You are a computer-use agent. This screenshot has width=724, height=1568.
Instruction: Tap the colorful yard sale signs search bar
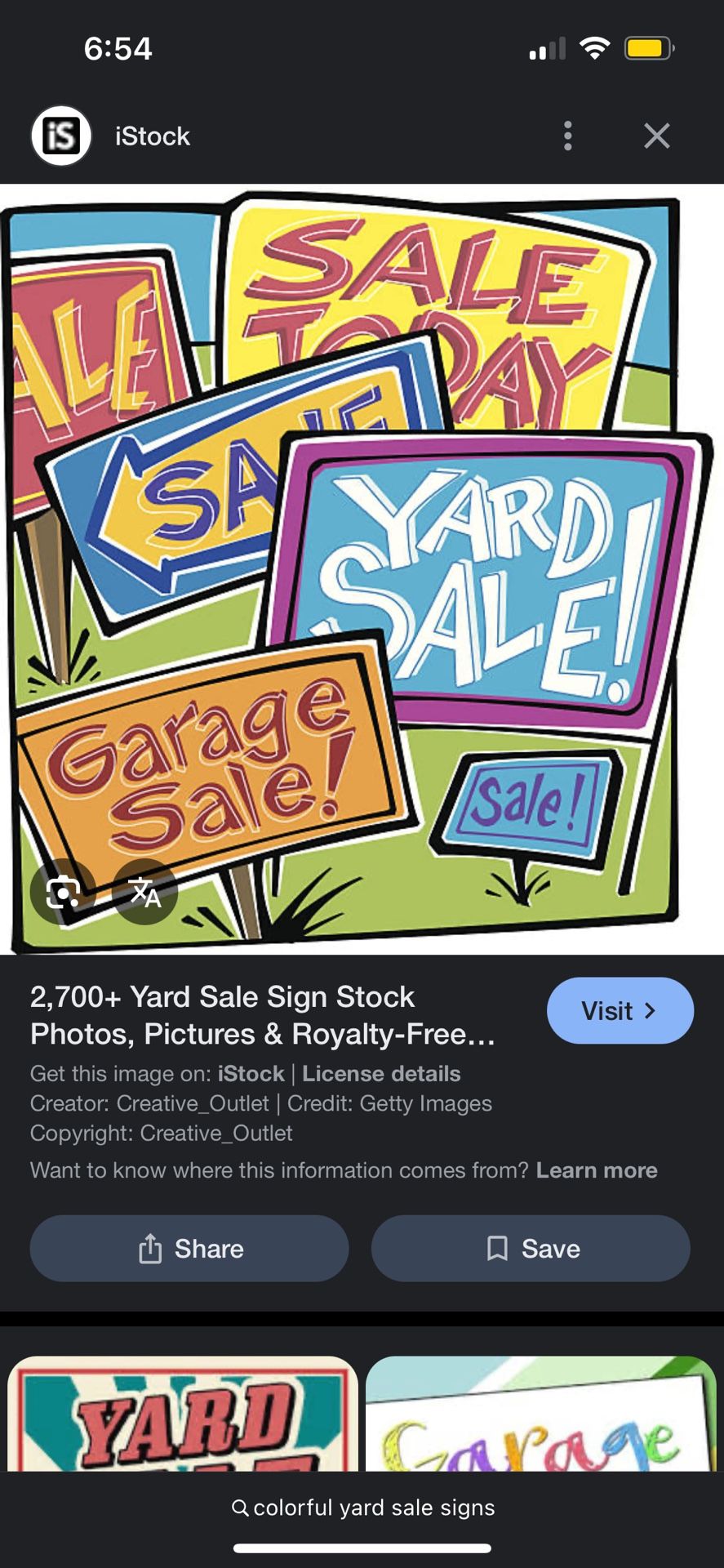point(362,1508)
